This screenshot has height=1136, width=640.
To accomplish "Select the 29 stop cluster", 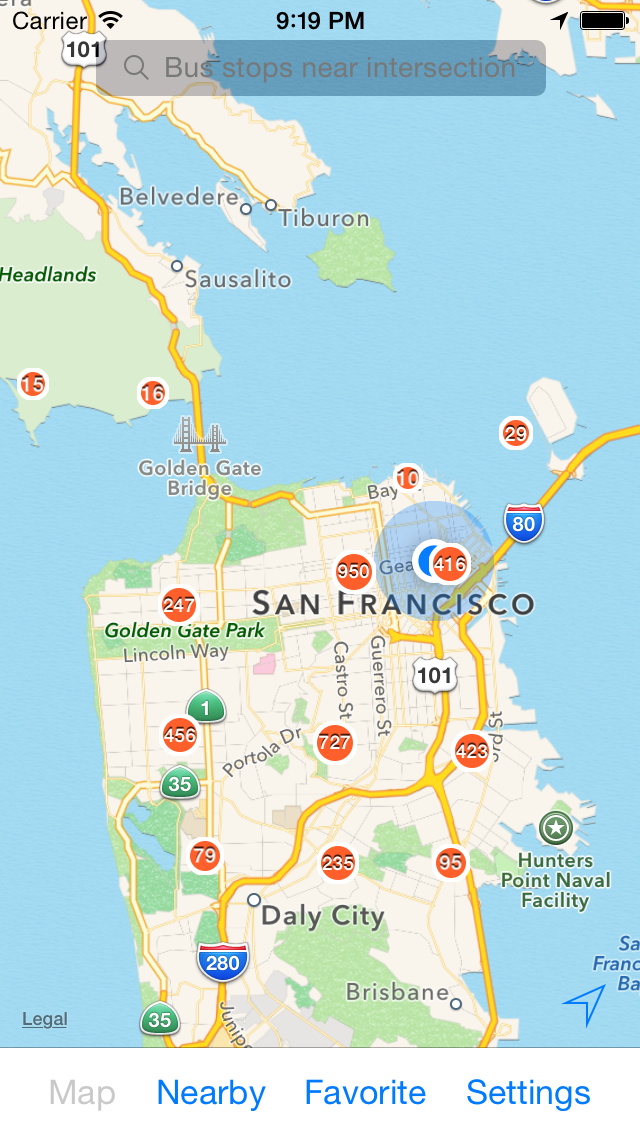I will pyautogui.click(x=515, y=433).
